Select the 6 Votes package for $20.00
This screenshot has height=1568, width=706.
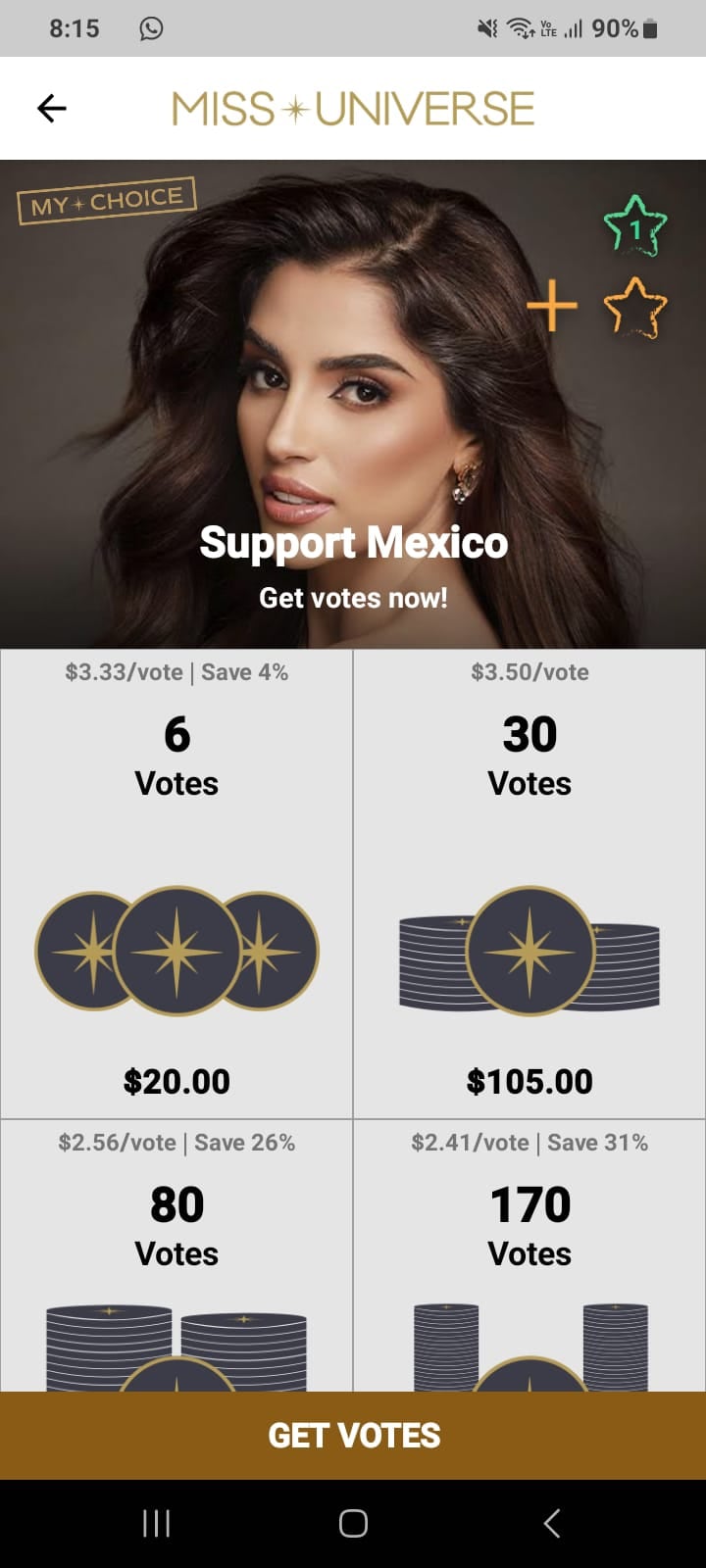click(x=176, y=883)
